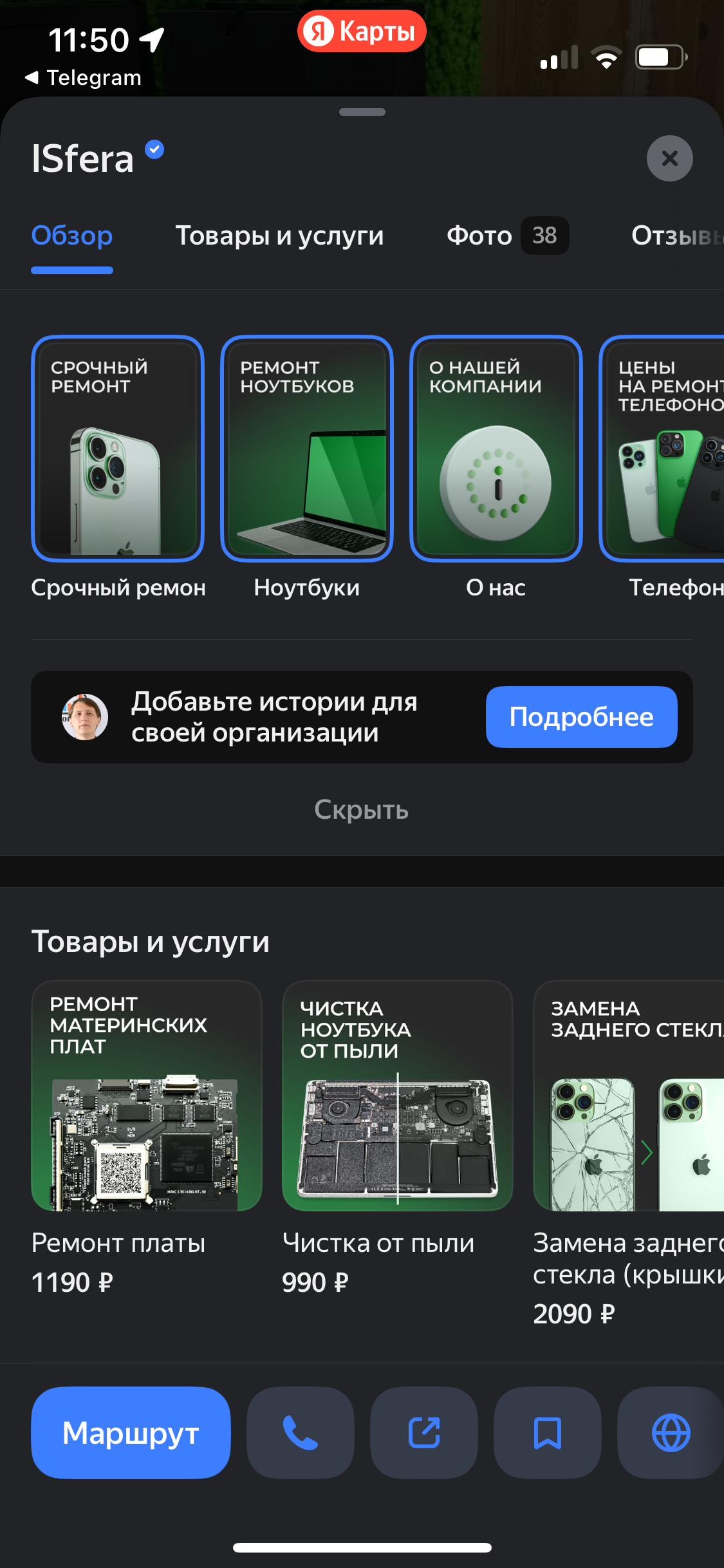
Task: Close the ISfera card
Action: pyautogui.click(x=669, y=158)
